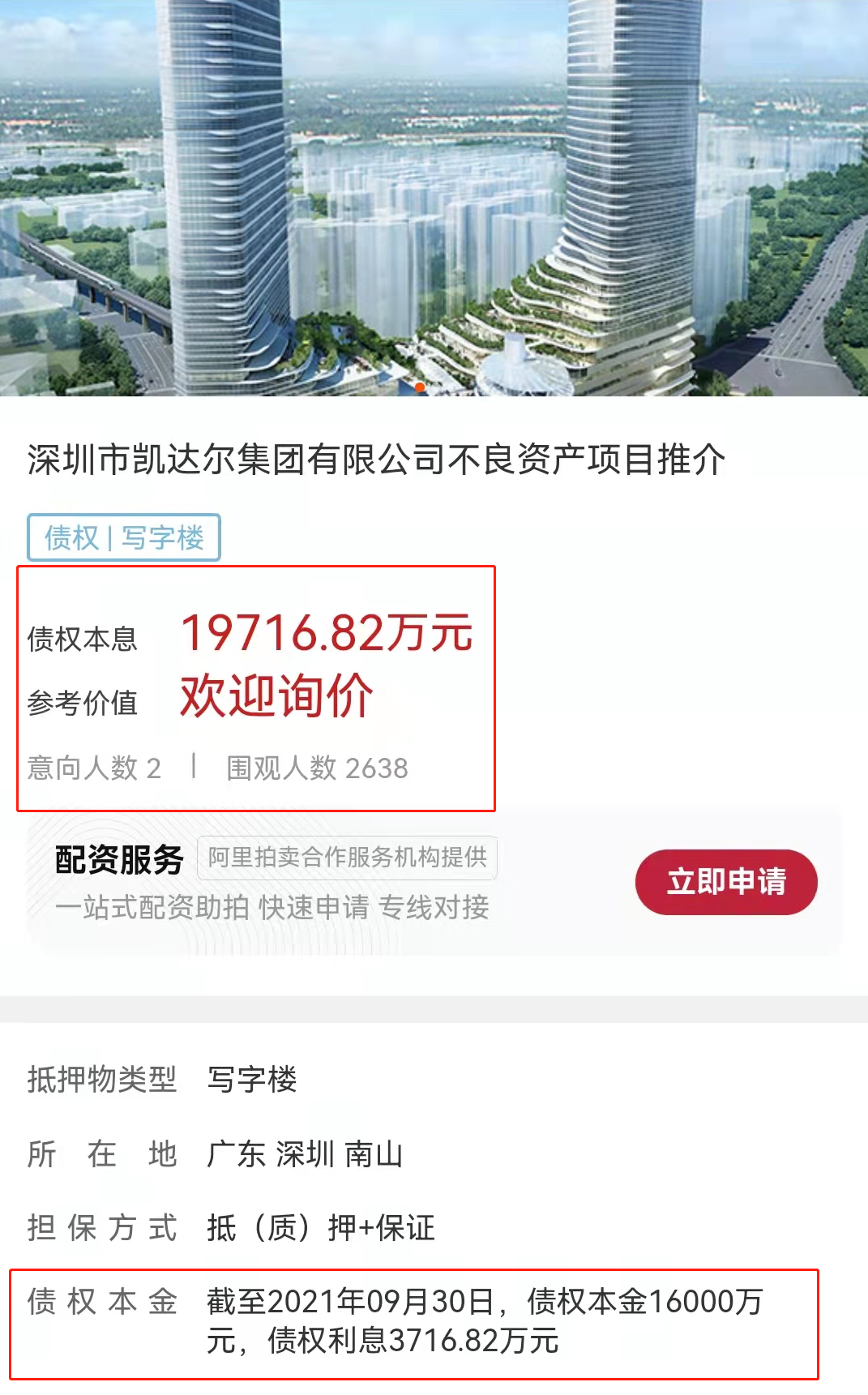The image size is (868, 1395).
Task: Tap the 立即申请 button
Action: click(x=725, y=882)
